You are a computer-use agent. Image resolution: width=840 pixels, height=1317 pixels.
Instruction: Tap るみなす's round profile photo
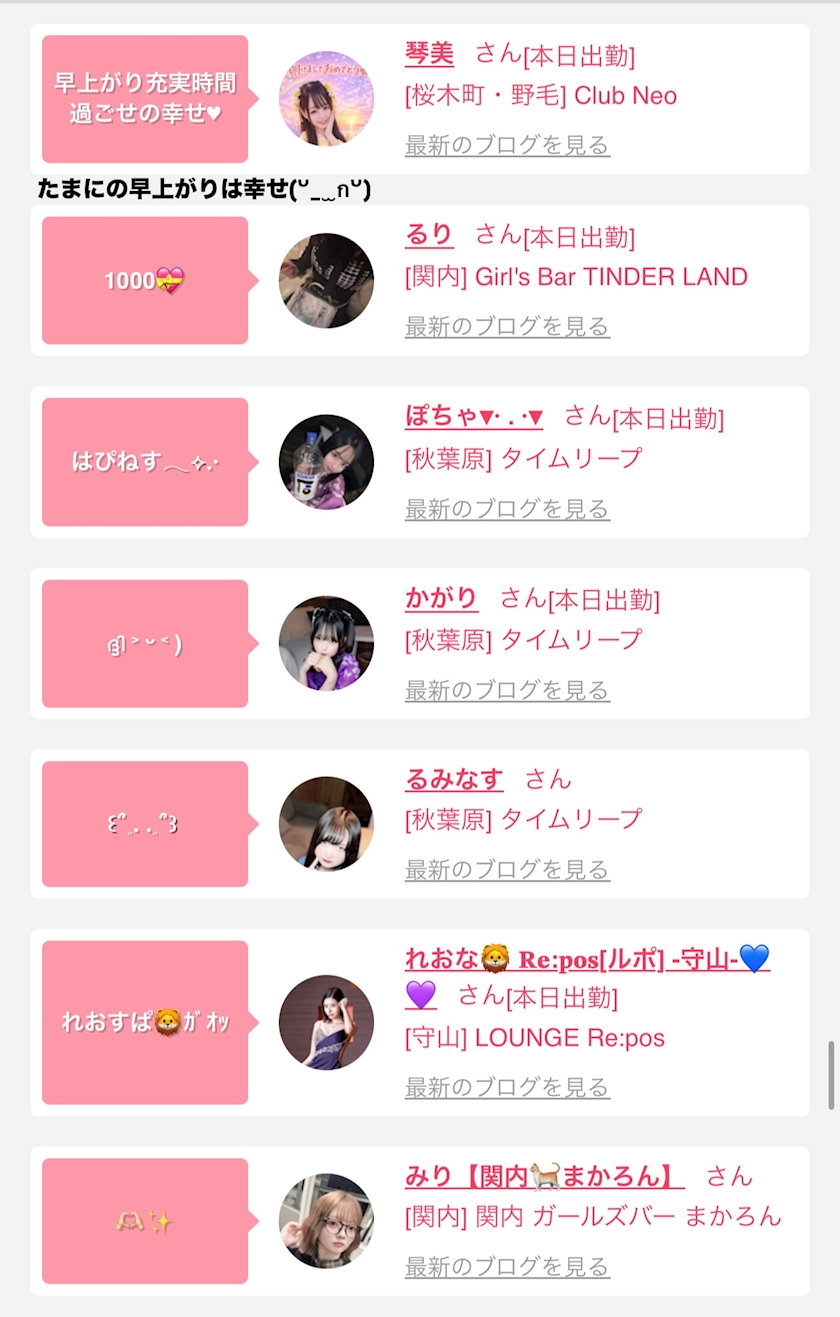(x=326, y=824)
